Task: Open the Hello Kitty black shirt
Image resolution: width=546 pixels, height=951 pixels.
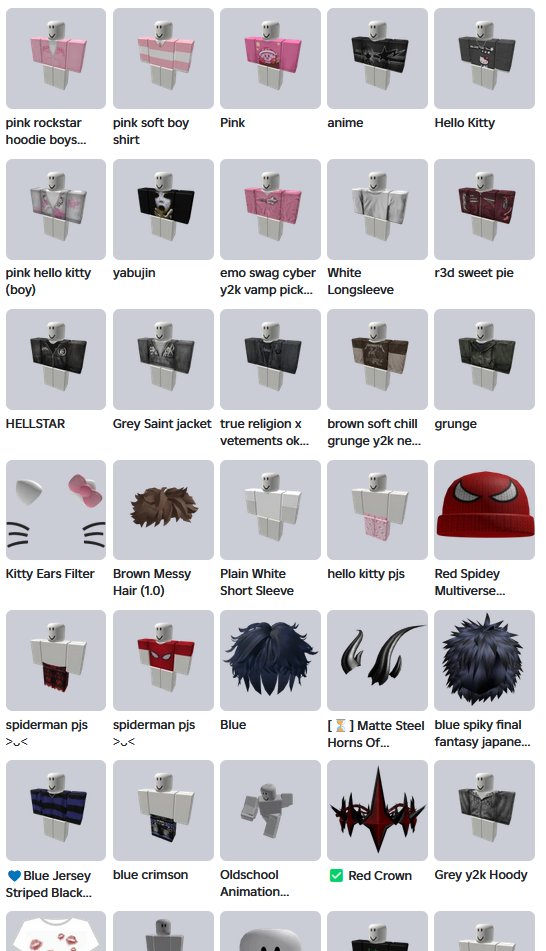Action: pos(484,58)
